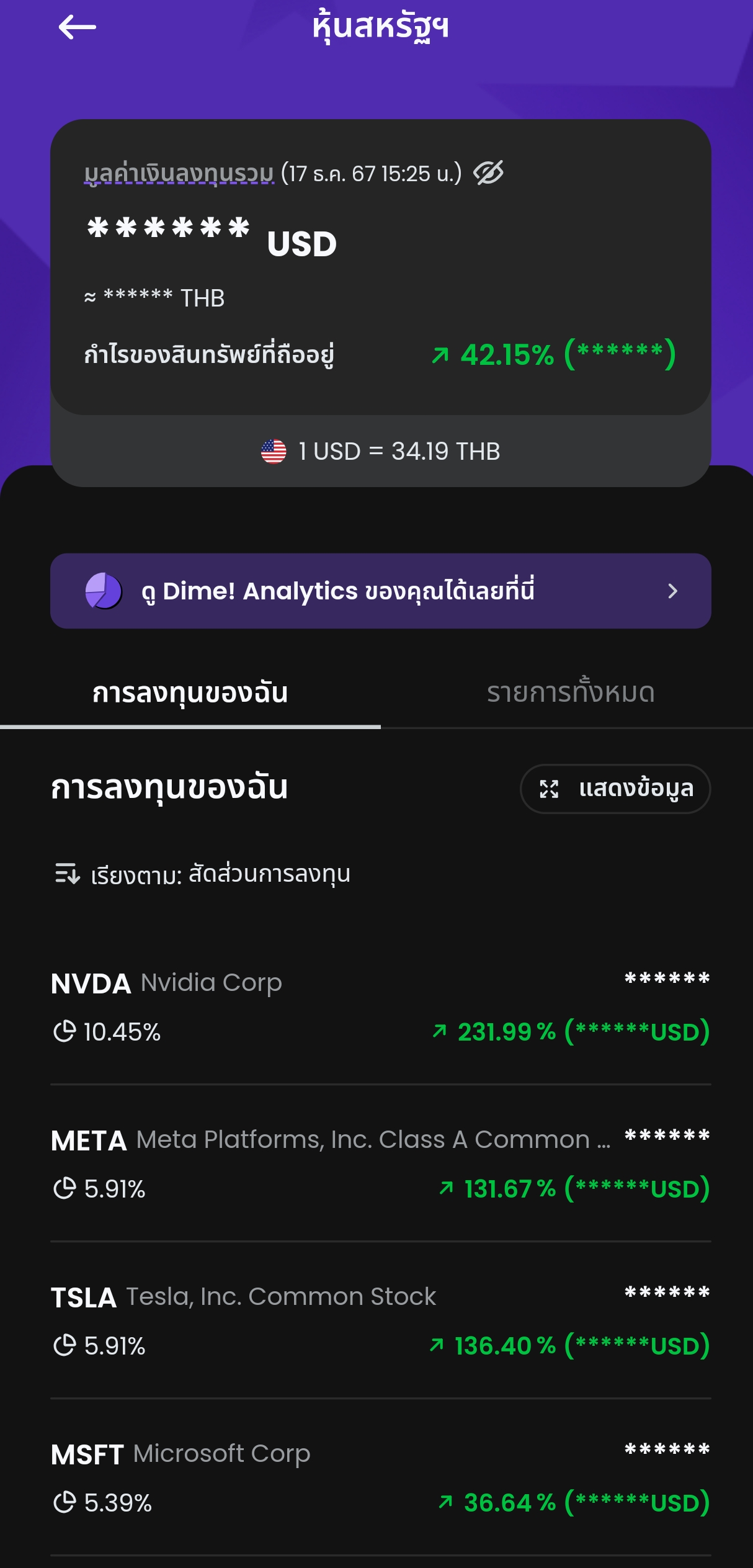
Task: Open the Dime! Analytics banner
Action: (x=380, y=591)
